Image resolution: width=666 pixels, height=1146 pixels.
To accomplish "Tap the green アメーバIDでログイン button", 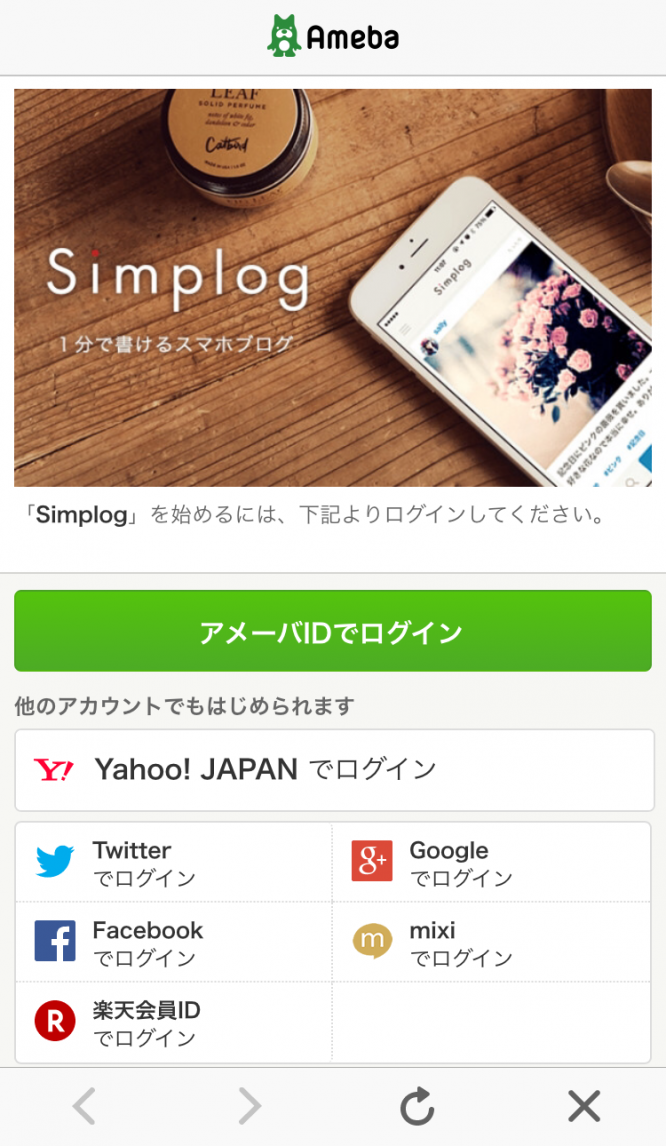I will coord(332,631).
